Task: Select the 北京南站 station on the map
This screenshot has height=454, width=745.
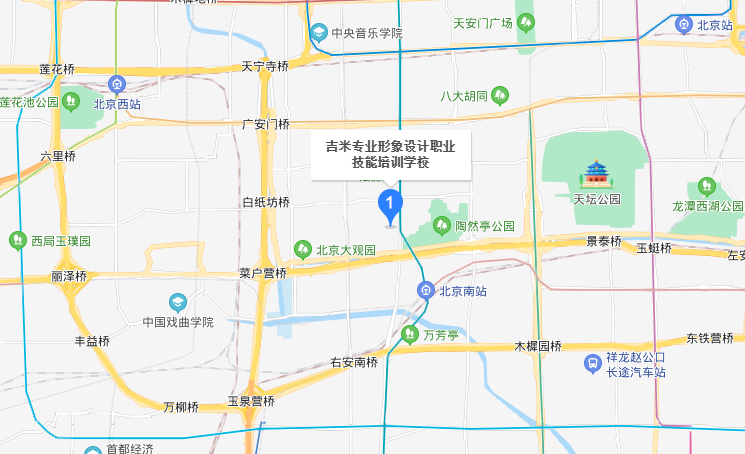Action: pyautogui.click(x=426, y=291)
